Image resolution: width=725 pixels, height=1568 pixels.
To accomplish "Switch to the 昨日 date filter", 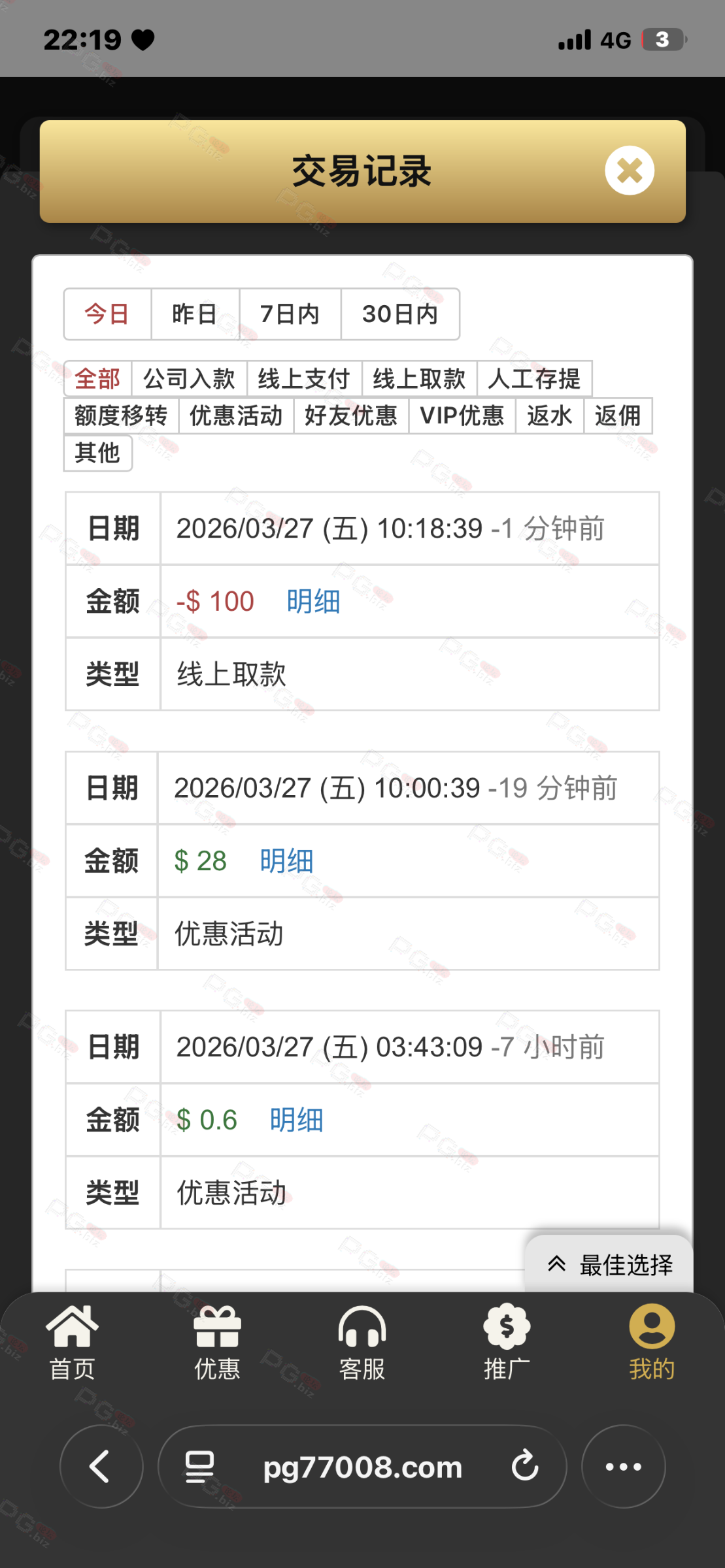I will 195,314.
